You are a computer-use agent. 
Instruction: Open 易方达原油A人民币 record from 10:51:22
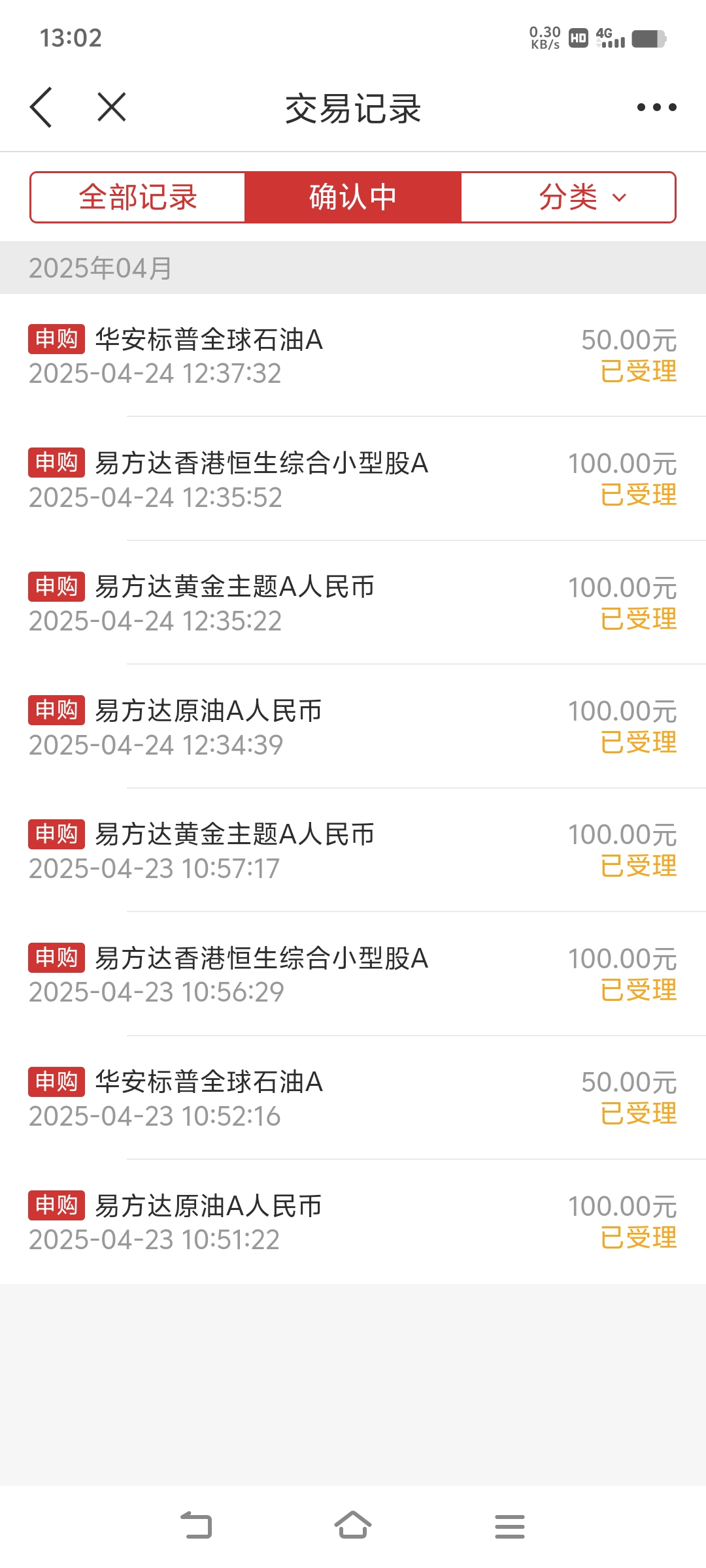pos(353,1221)
